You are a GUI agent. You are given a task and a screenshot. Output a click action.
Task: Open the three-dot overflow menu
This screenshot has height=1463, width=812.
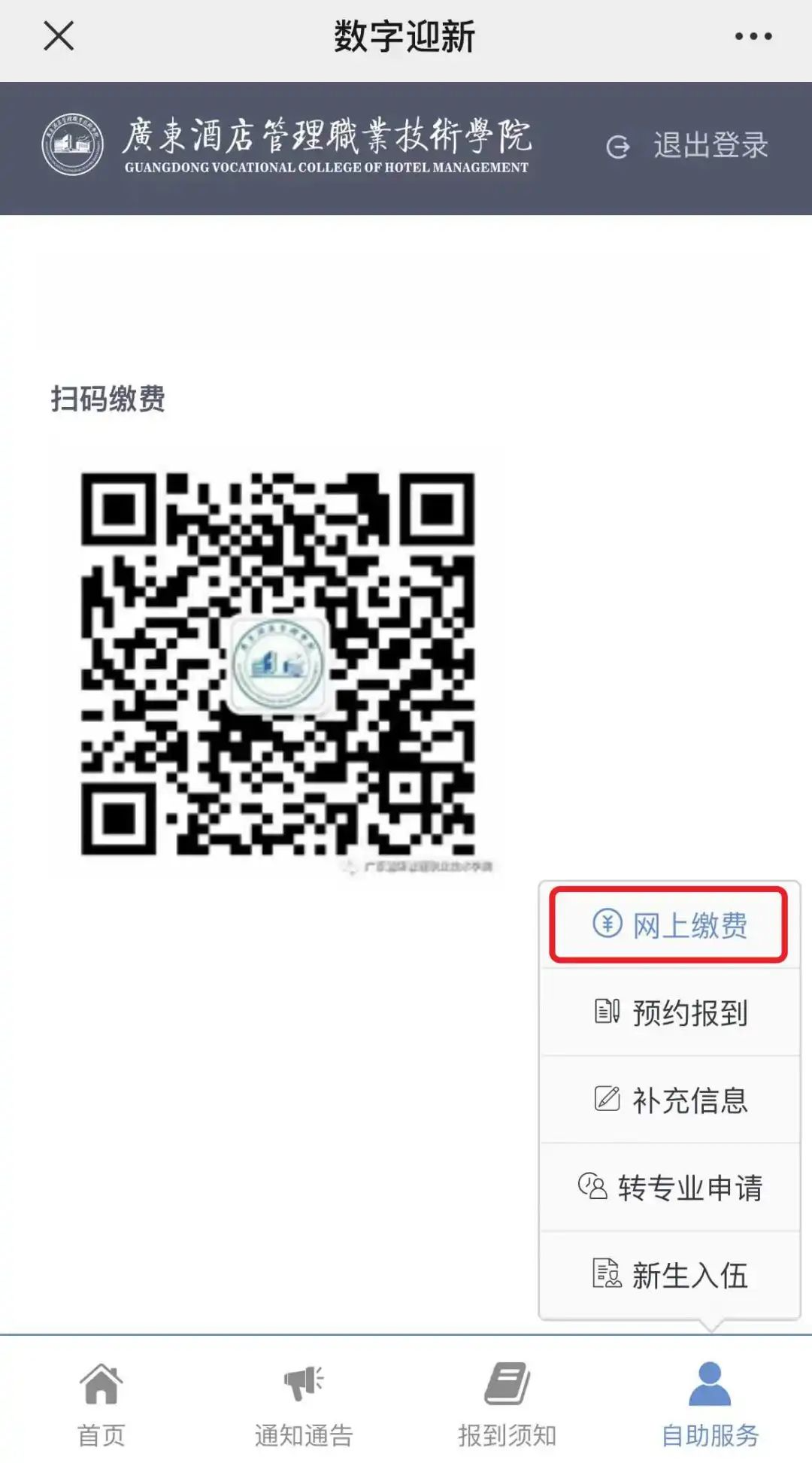pyautogui.click(x=753, y=36)
